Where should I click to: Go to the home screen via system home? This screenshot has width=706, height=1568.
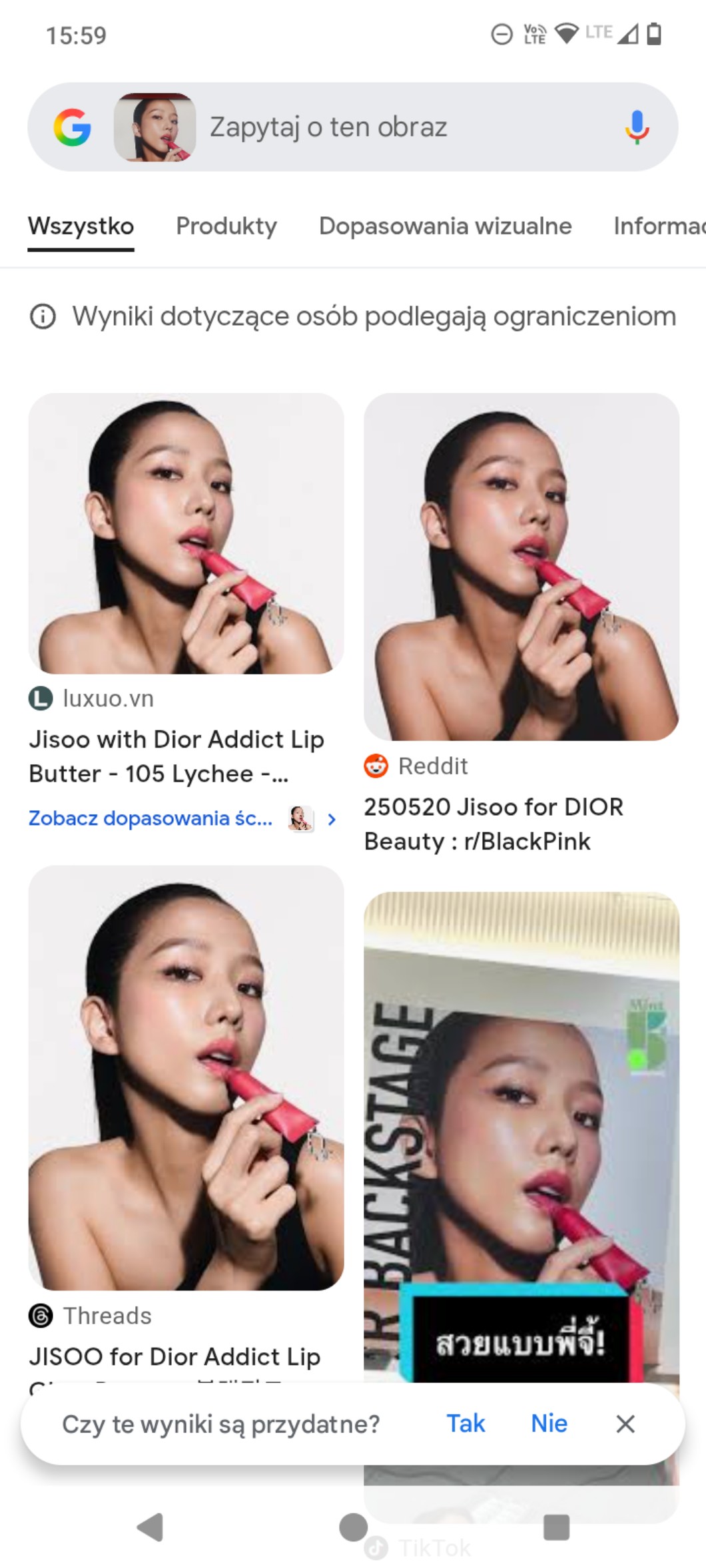pyautogui.click(x=353, y=1527)
